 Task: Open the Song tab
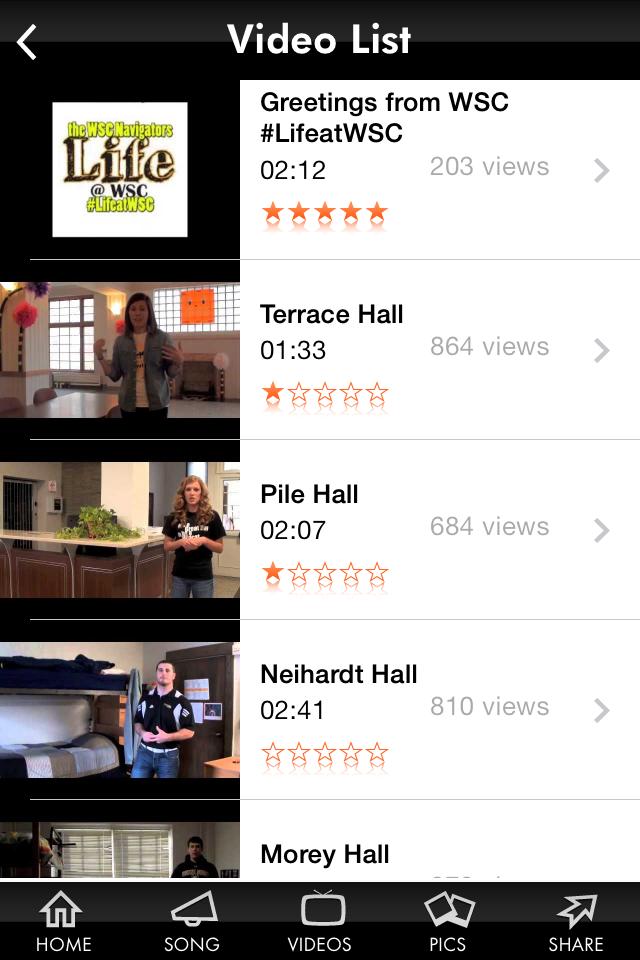point(192,922)
